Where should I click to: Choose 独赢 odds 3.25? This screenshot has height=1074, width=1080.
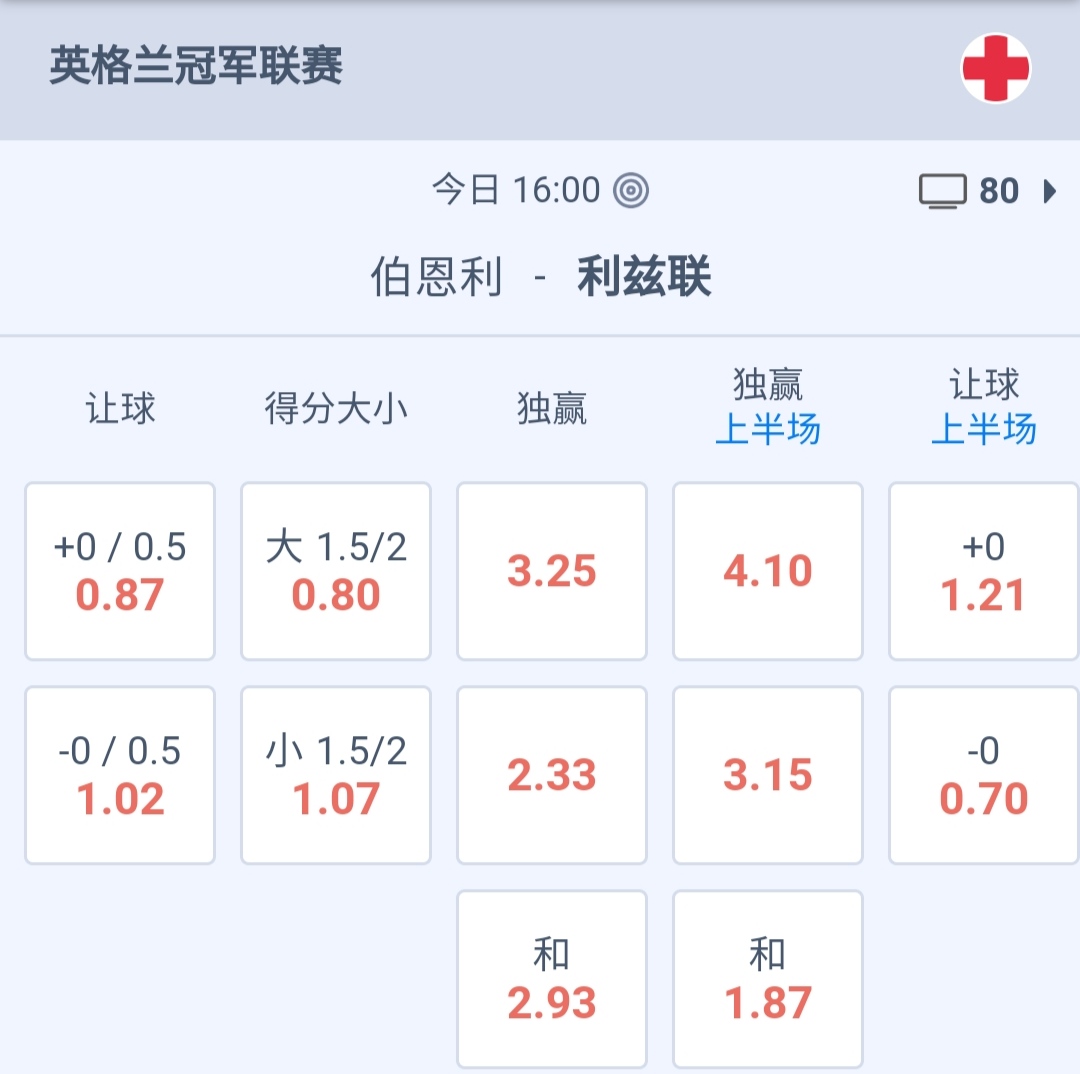pos(552,571)
